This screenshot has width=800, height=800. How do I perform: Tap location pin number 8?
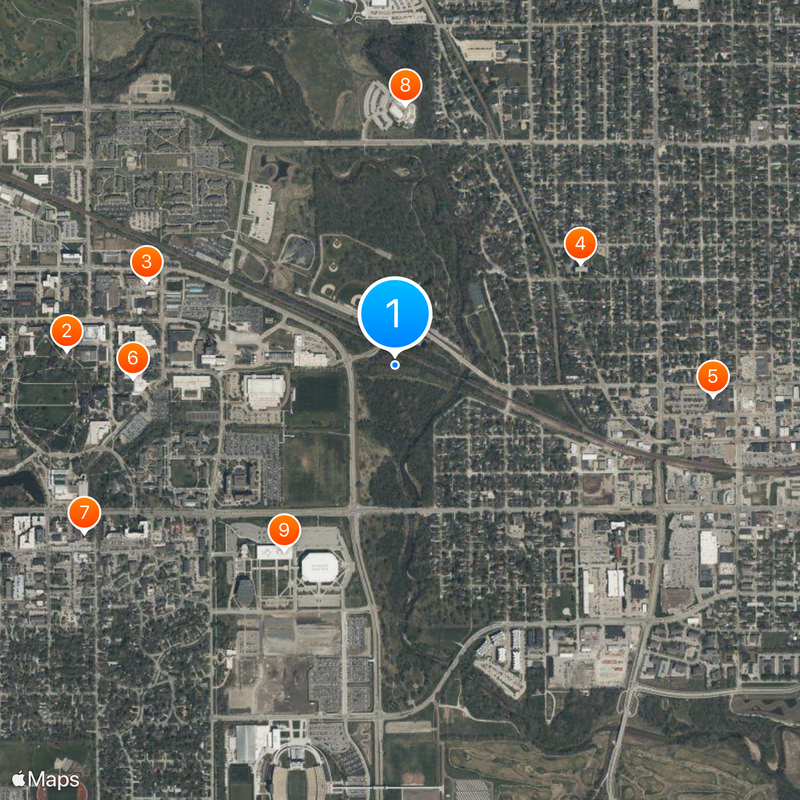click(405, 85)
